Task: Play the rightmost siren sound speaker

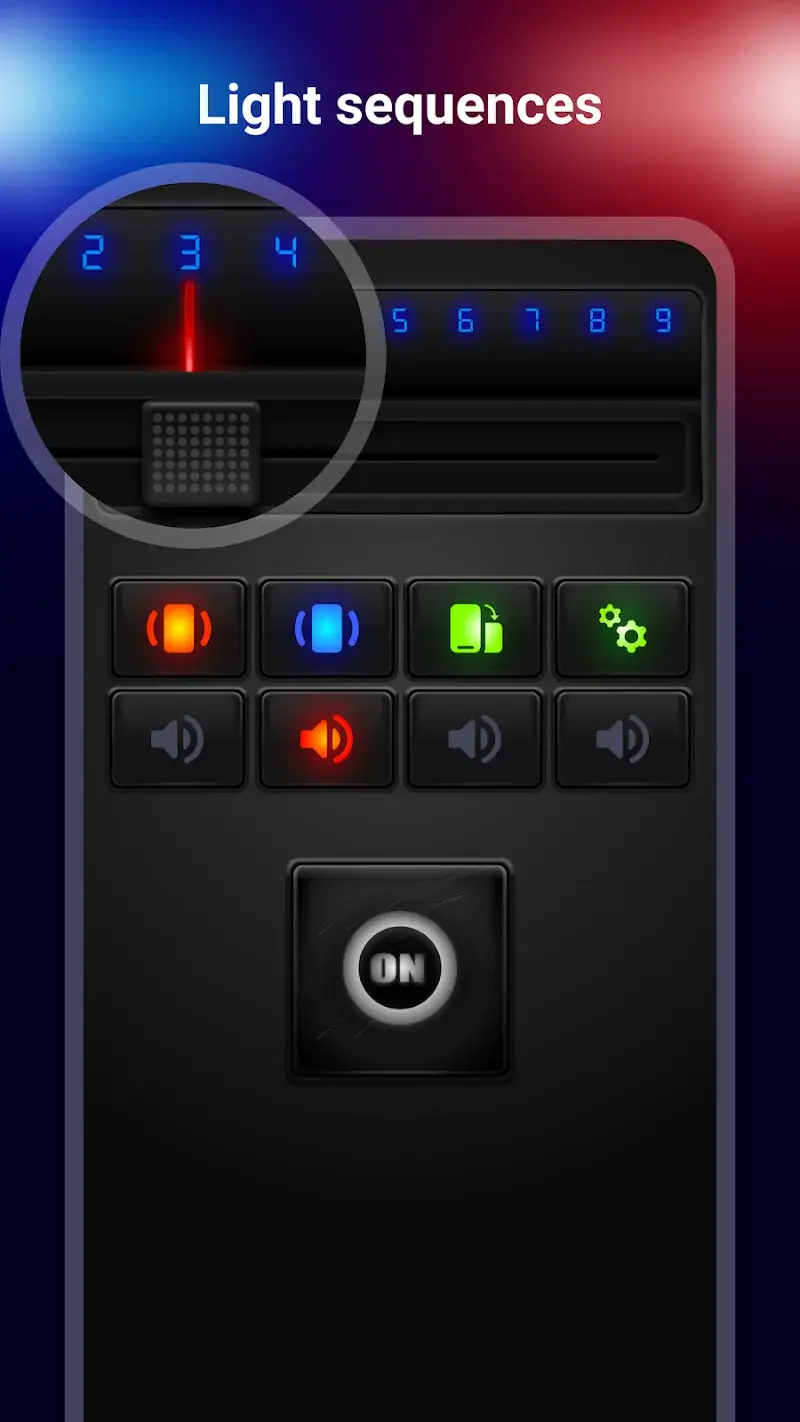Action: pos(622,738)
